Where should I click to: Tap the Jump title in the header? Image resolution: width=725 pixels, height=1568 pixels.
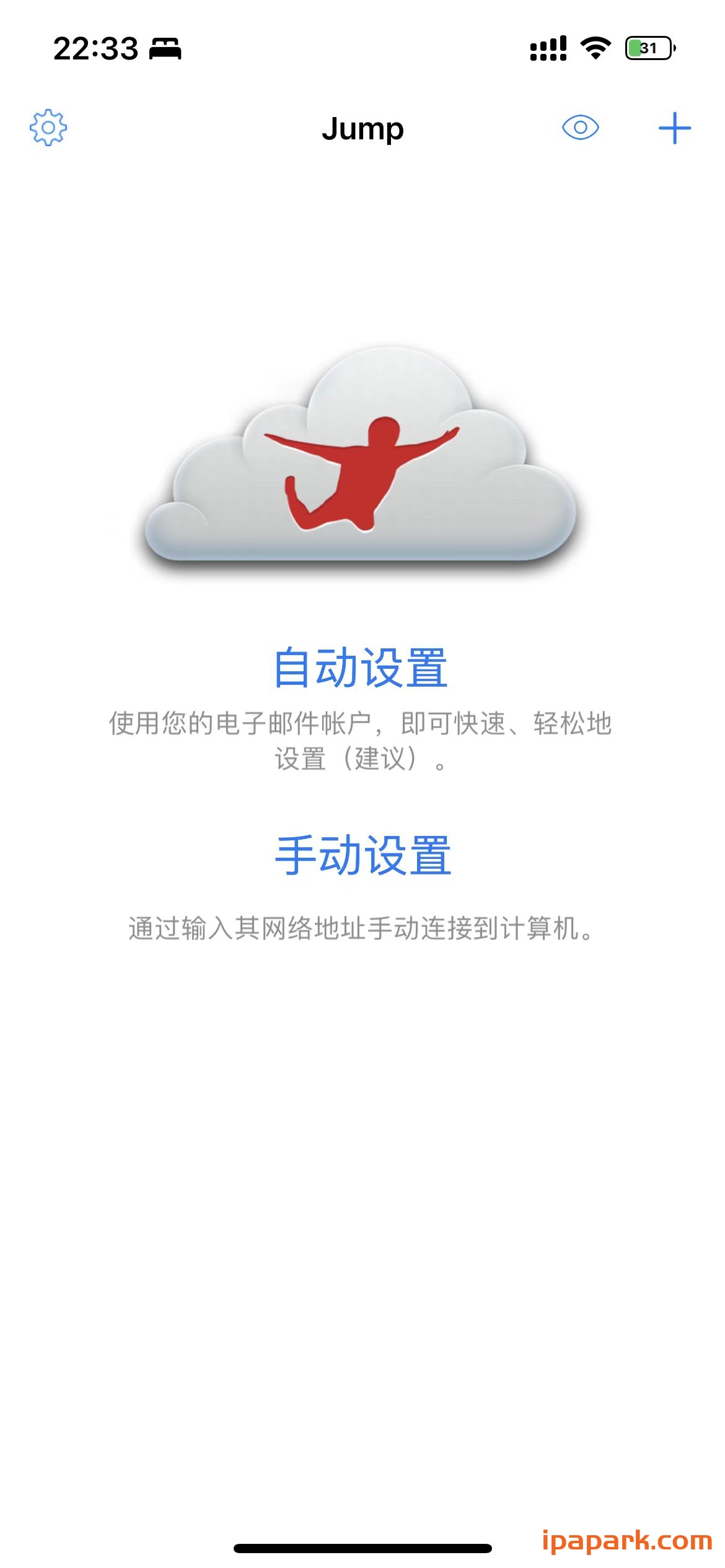362,128
